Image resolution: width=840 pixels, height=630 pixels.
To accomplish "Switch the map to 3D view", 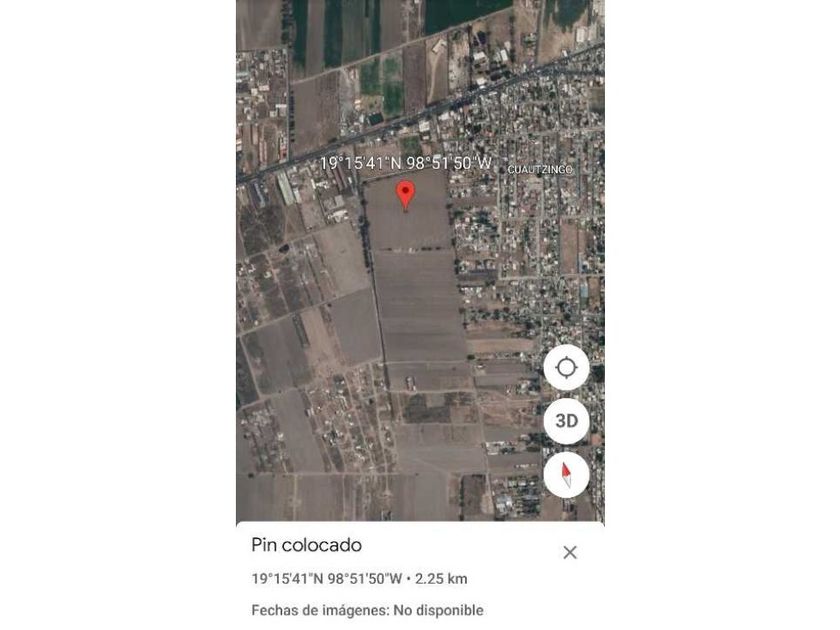I will (566, 421).
